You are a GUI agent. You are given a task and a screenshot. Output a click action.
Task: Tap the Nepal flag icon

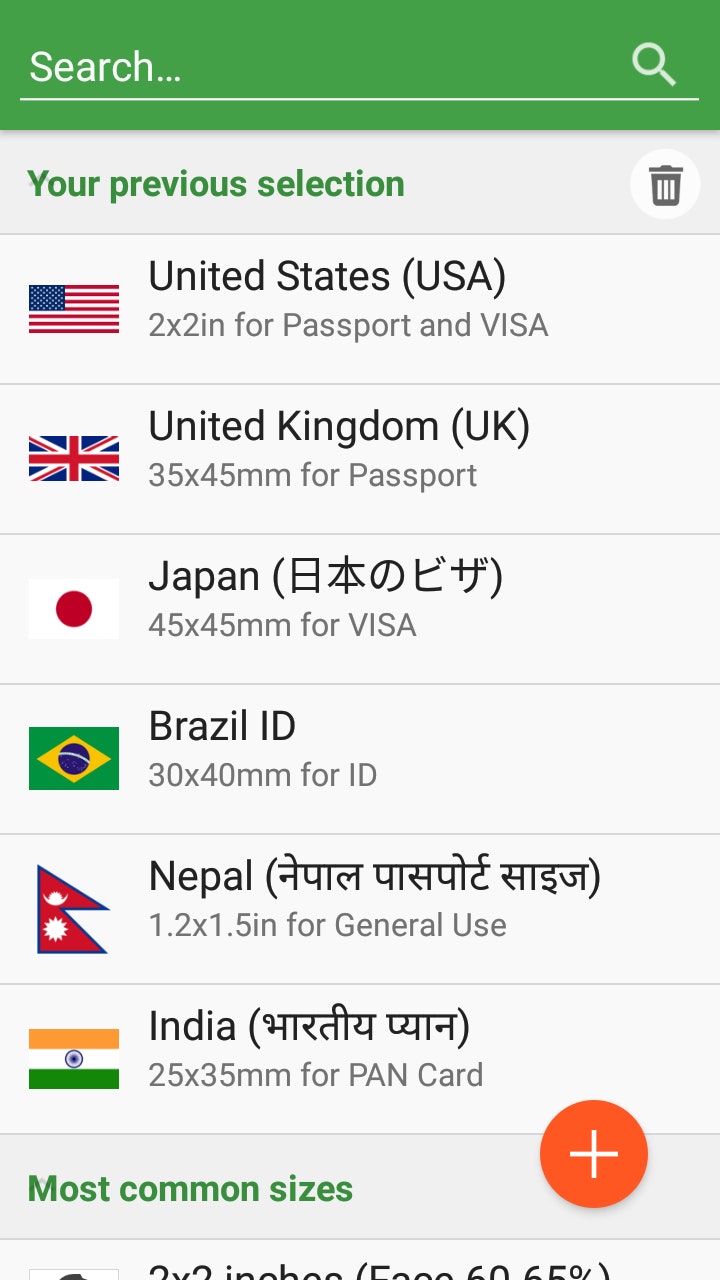tap(73, 907)
